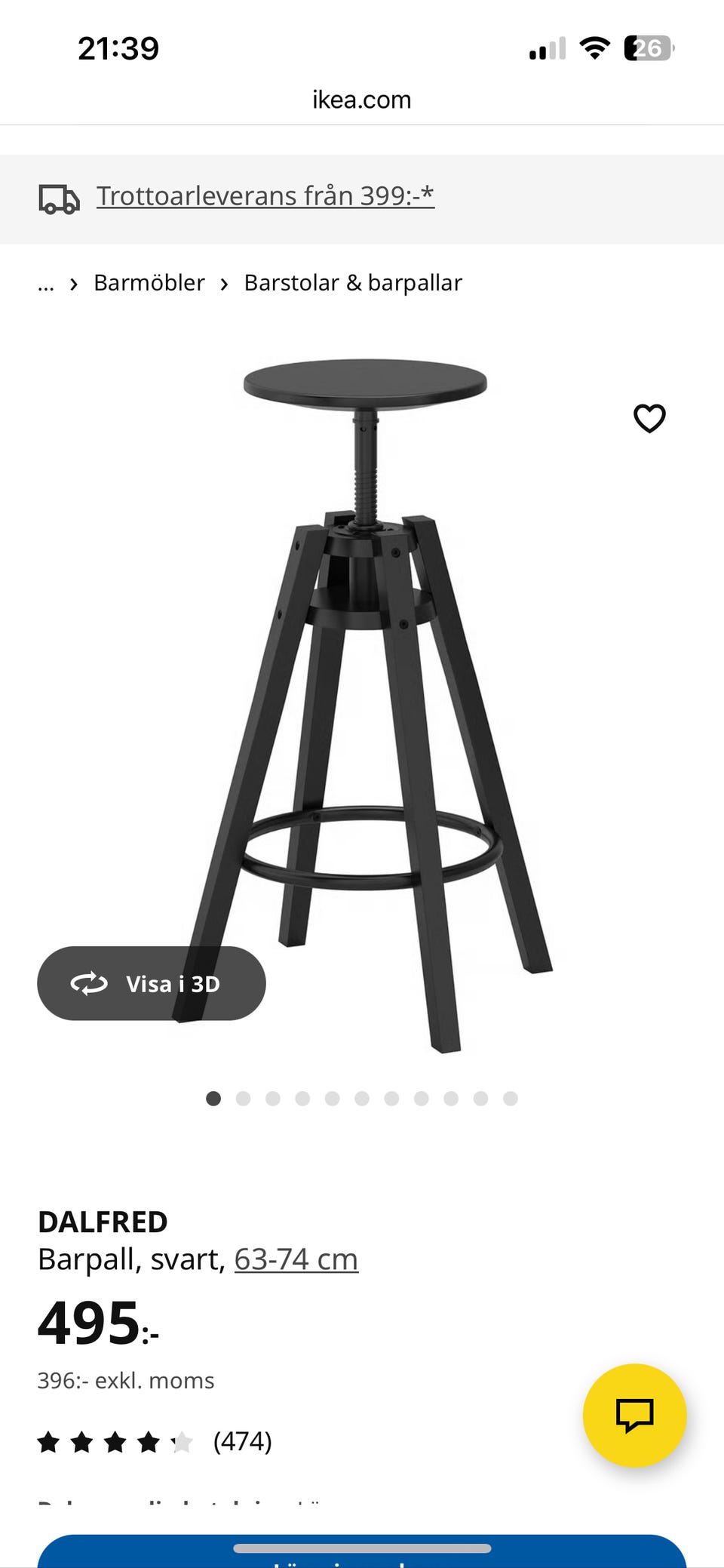Open the 474 customer reviews

pos(241,1441)
